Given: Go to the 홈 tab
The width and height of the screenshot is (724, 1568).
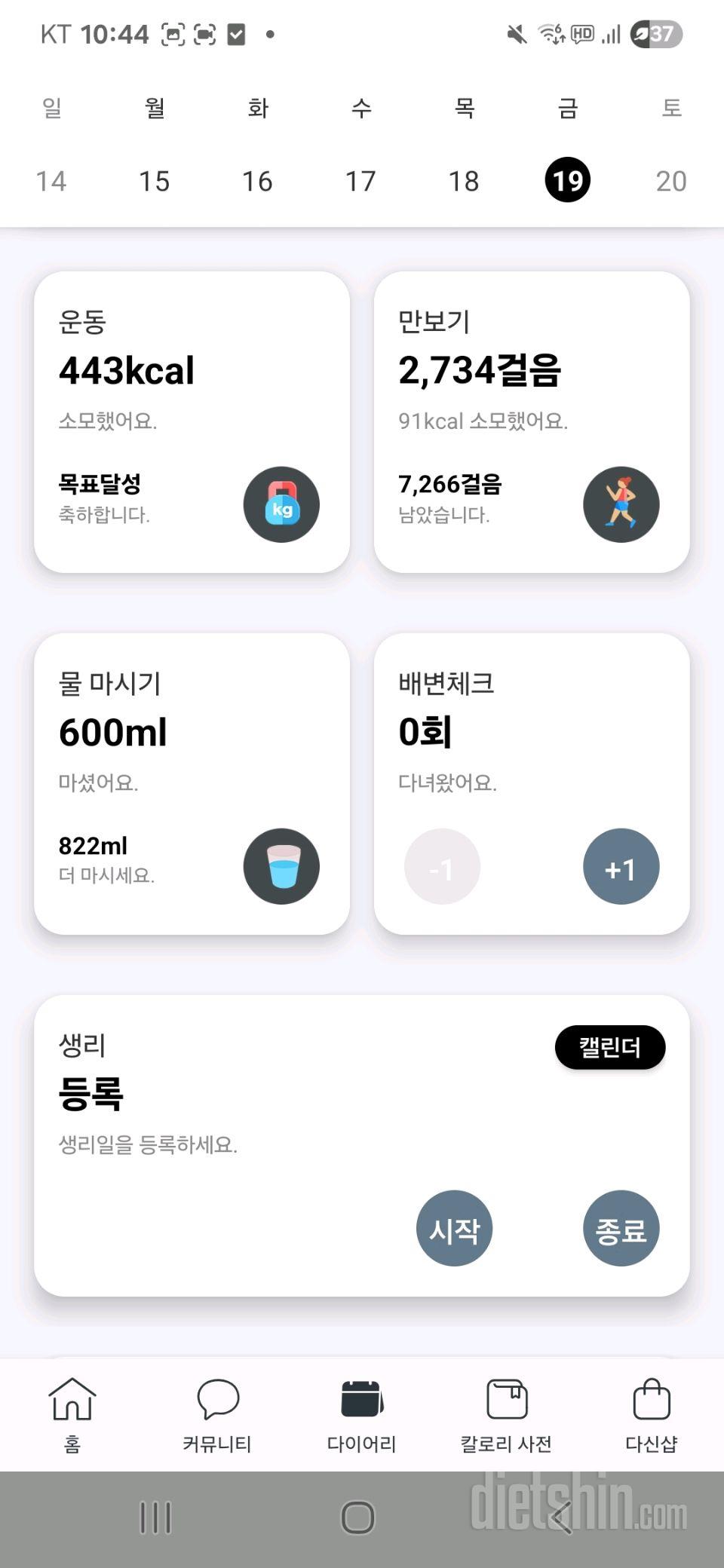Looking at the screenshot, I should click(x=72, y=1415).
